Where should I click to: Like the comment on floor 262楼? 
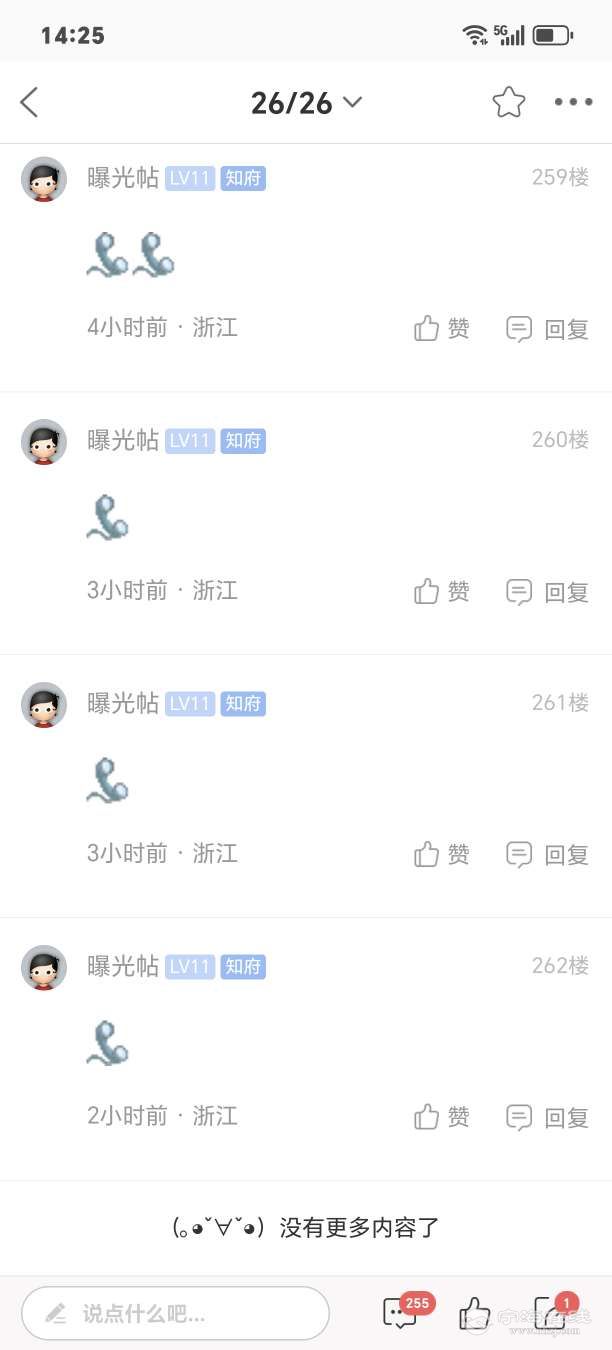click(x=442, y=1117)
